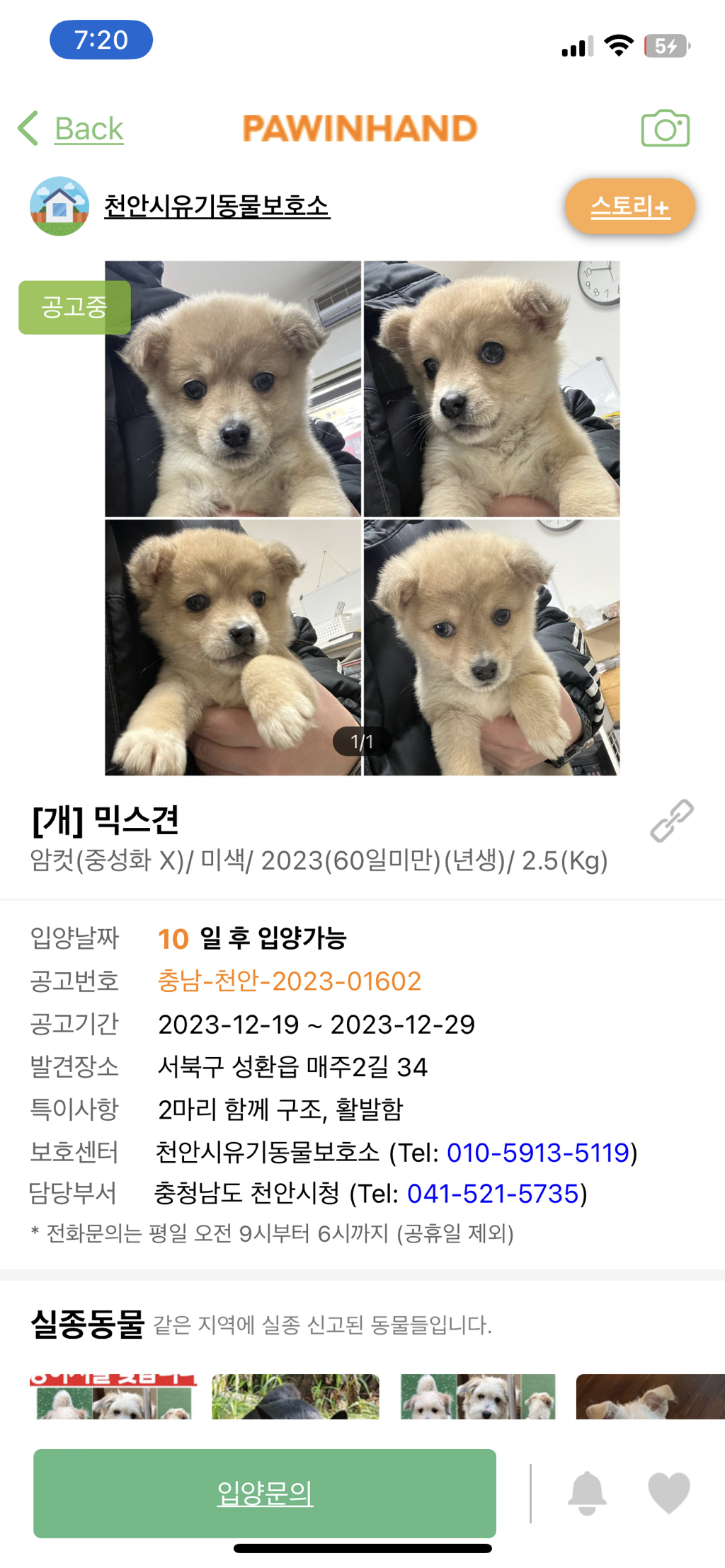Tap the 스토리+ button
Viewport: 725px width, 1568px height.
pyautogui.click(x=629, y=207)
